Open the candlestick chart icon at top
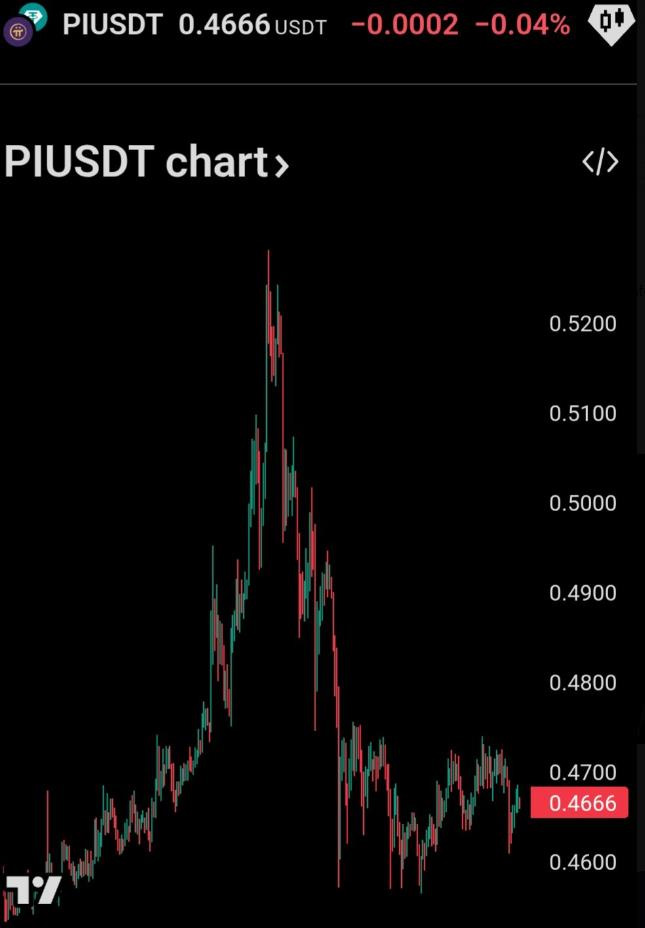 click(610, 22)
